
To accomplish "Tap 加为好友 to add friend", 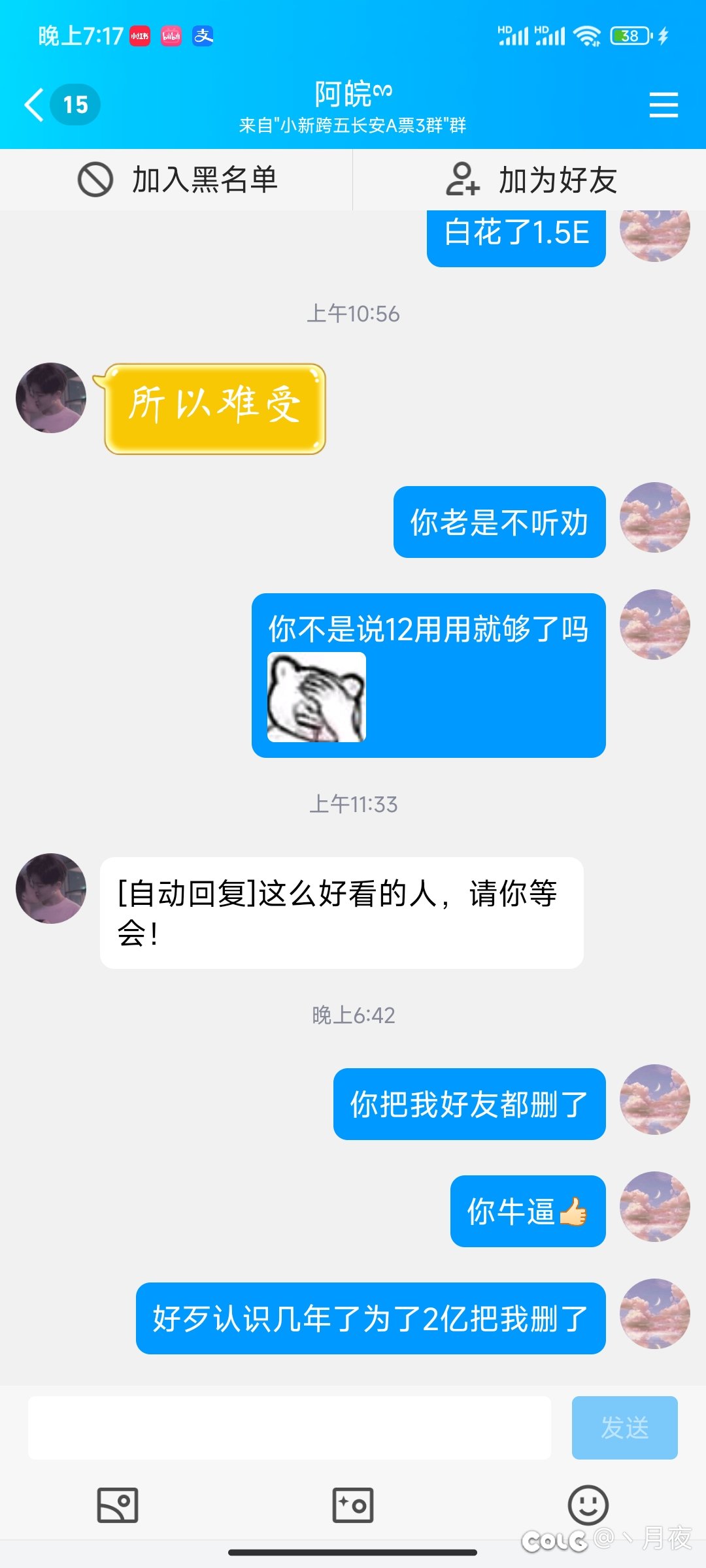I will [531, 180].
